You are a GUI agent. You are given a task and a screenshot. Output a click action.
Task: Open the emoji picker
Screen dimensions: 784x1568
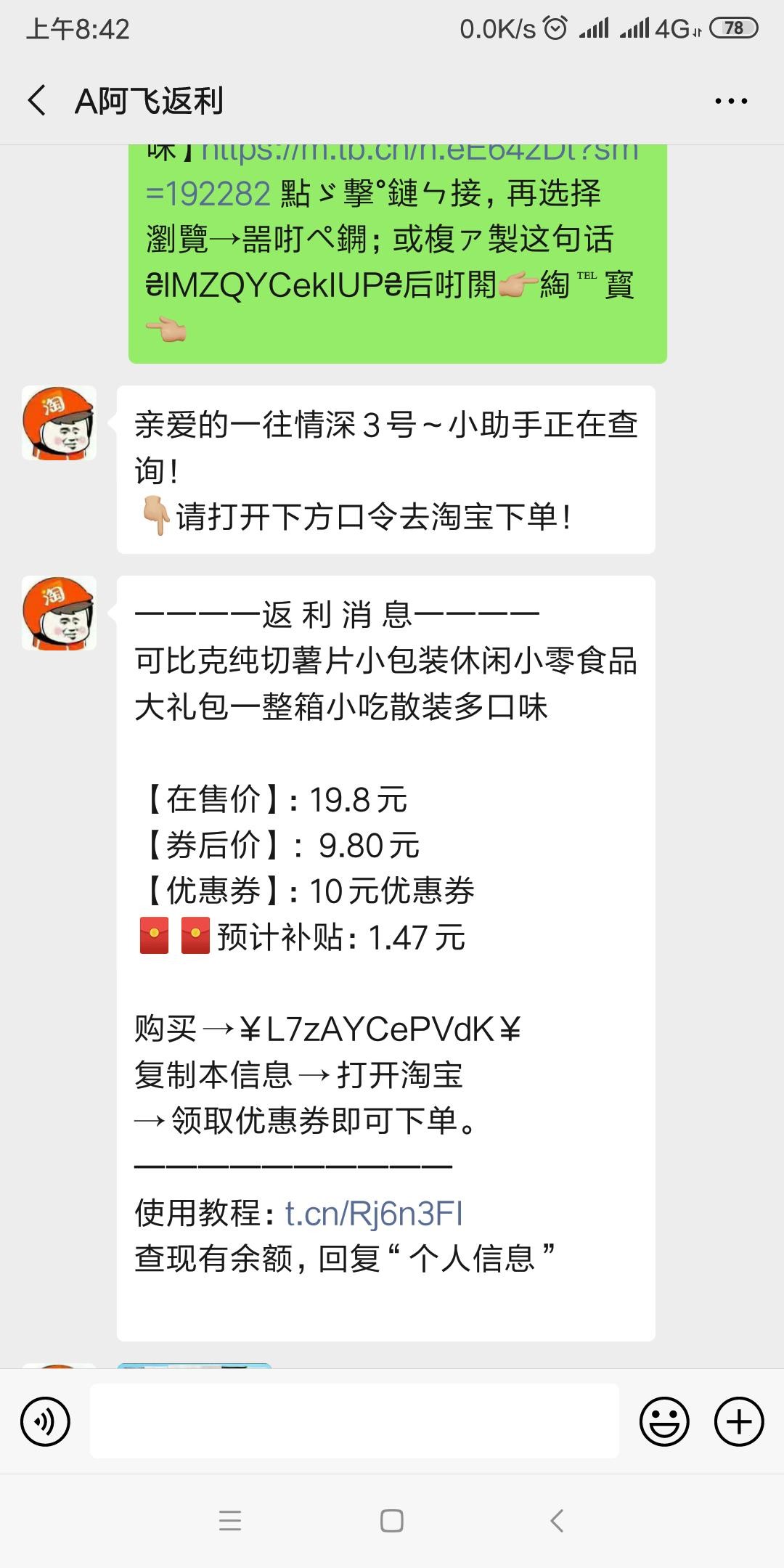pos(663,1421)
